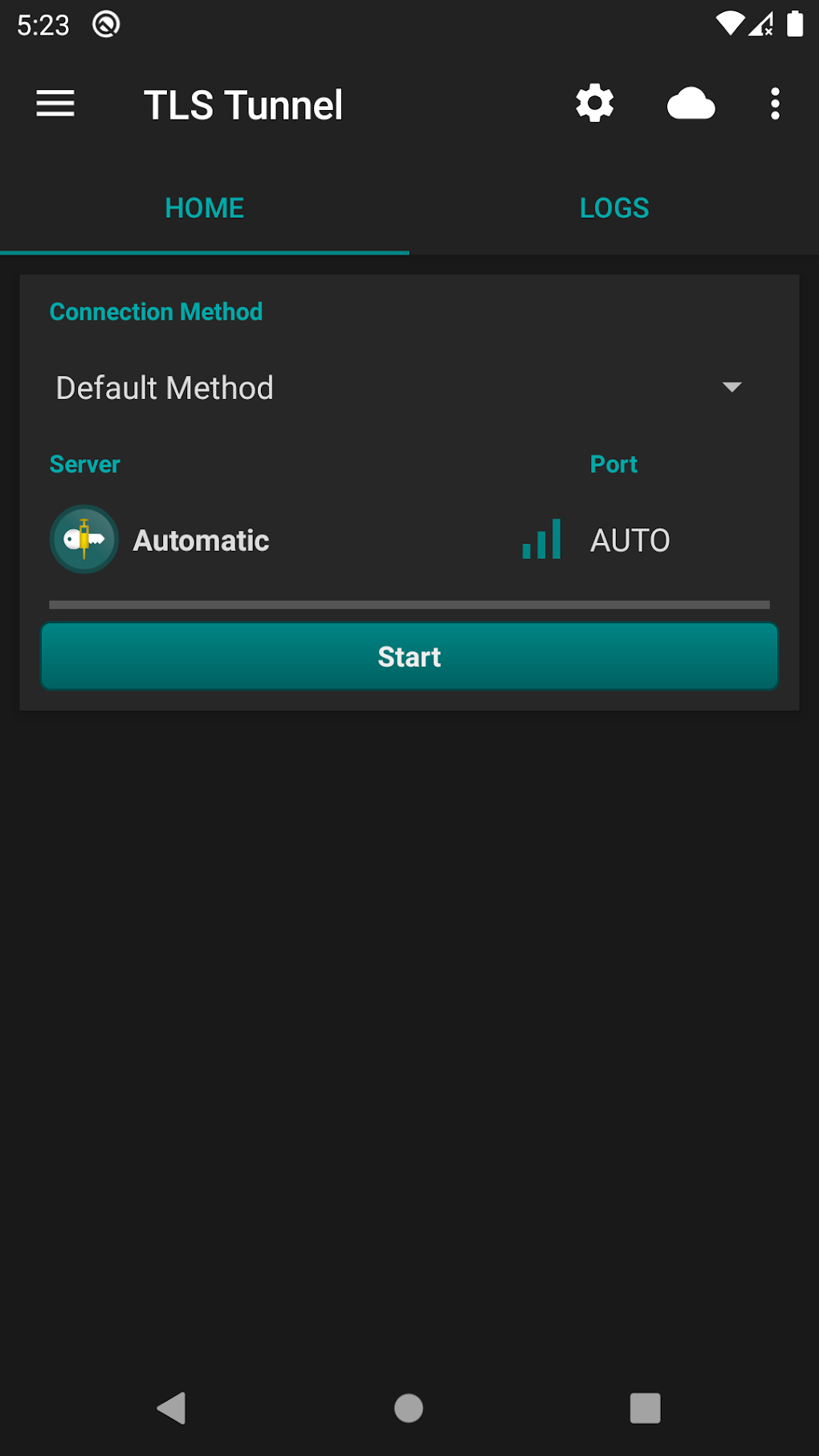Open recent apps via square button
The image size is (819, 1456).
click(646, 1408)
